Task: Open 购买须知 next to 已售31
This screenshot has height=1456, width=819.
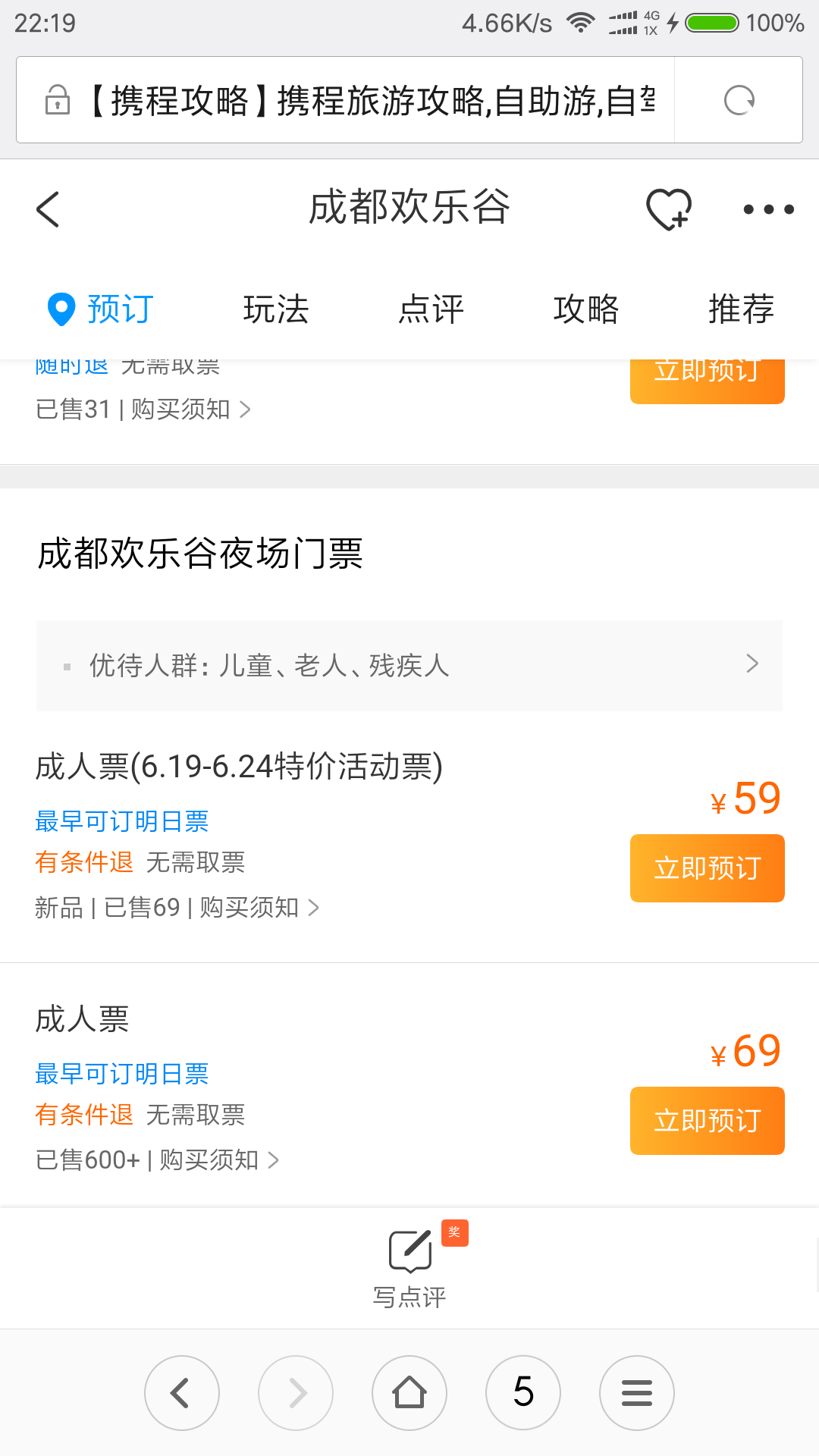Action: coord(191,409)
